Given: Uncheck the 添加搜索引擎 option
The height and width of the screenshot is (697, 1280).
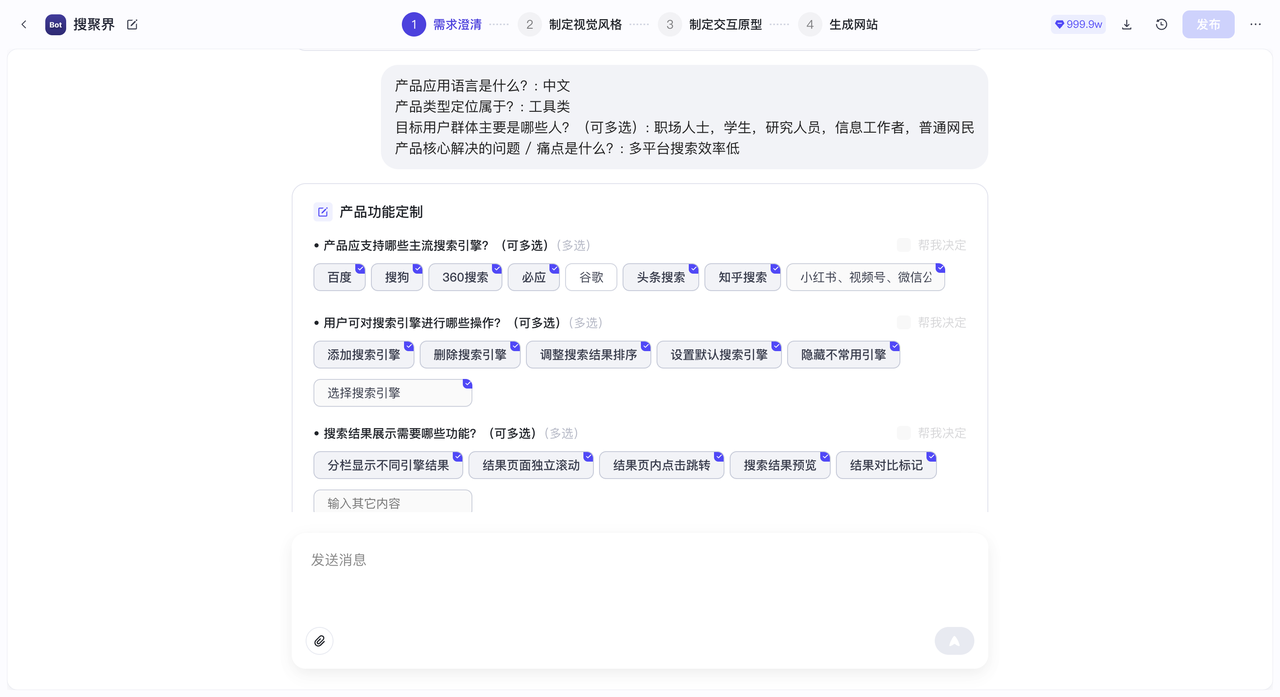Looking at the screenshot, I should [x=364, y=354].
